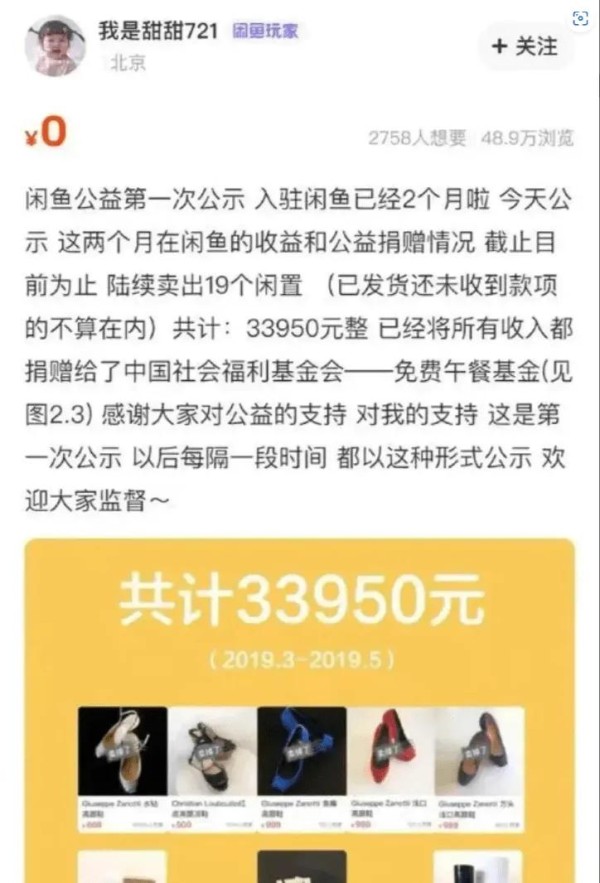Screen dimensions: 600x883
Task: Tap the image scan icon at top corner
Action: click(581, 18)
